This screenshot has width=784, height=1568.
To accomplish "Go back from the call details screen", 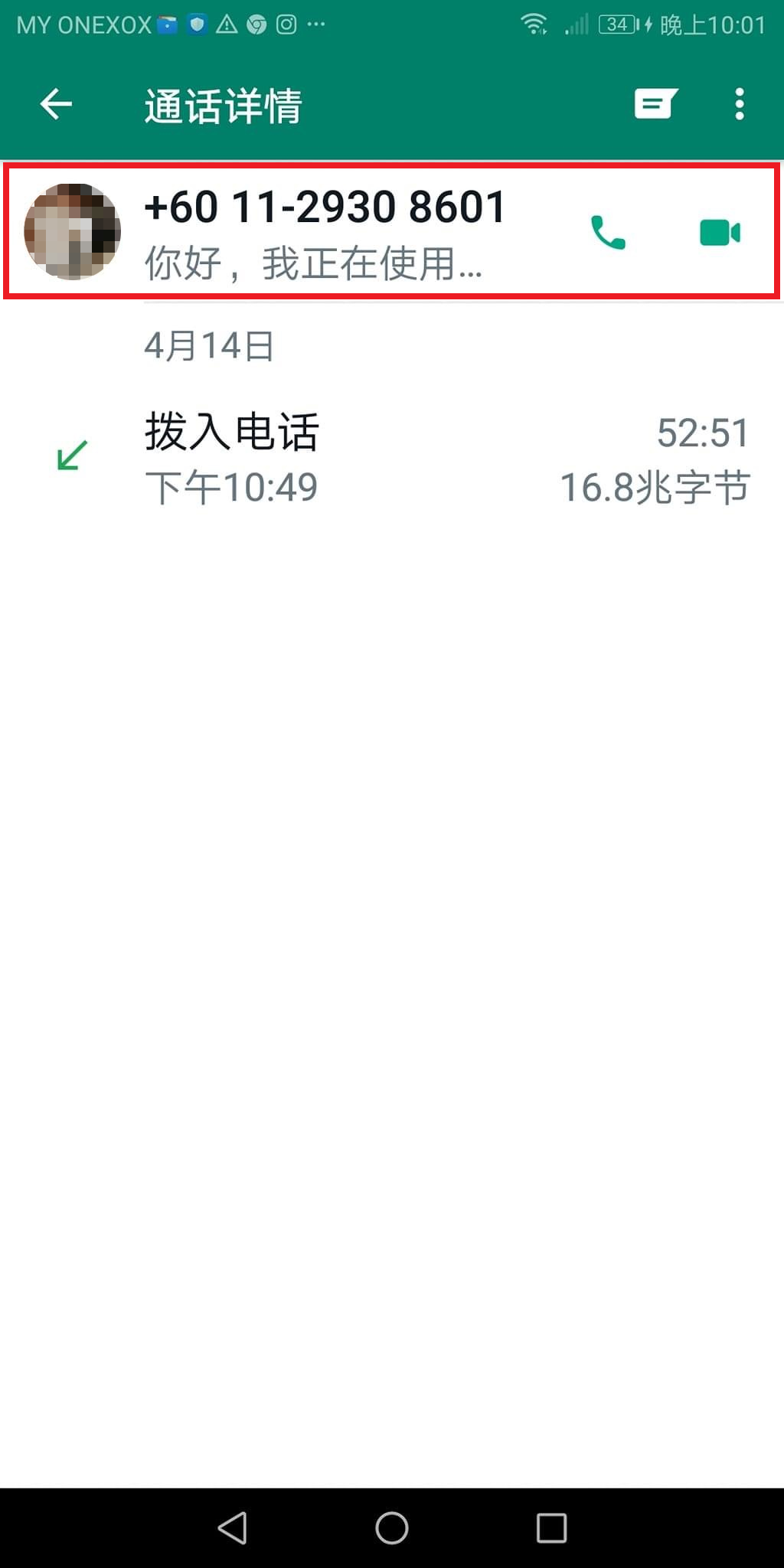I will (x=56, y=104).
